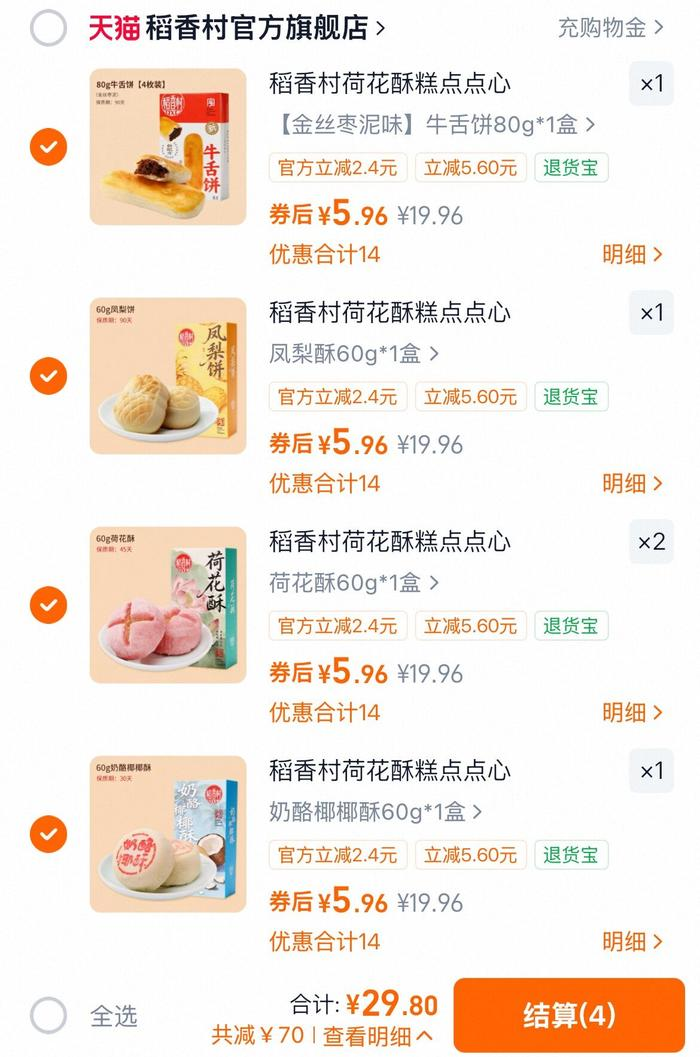Proceed to checkout with 结算(4)
The image size is (700, 1057).
click(x=569, y=1016)
